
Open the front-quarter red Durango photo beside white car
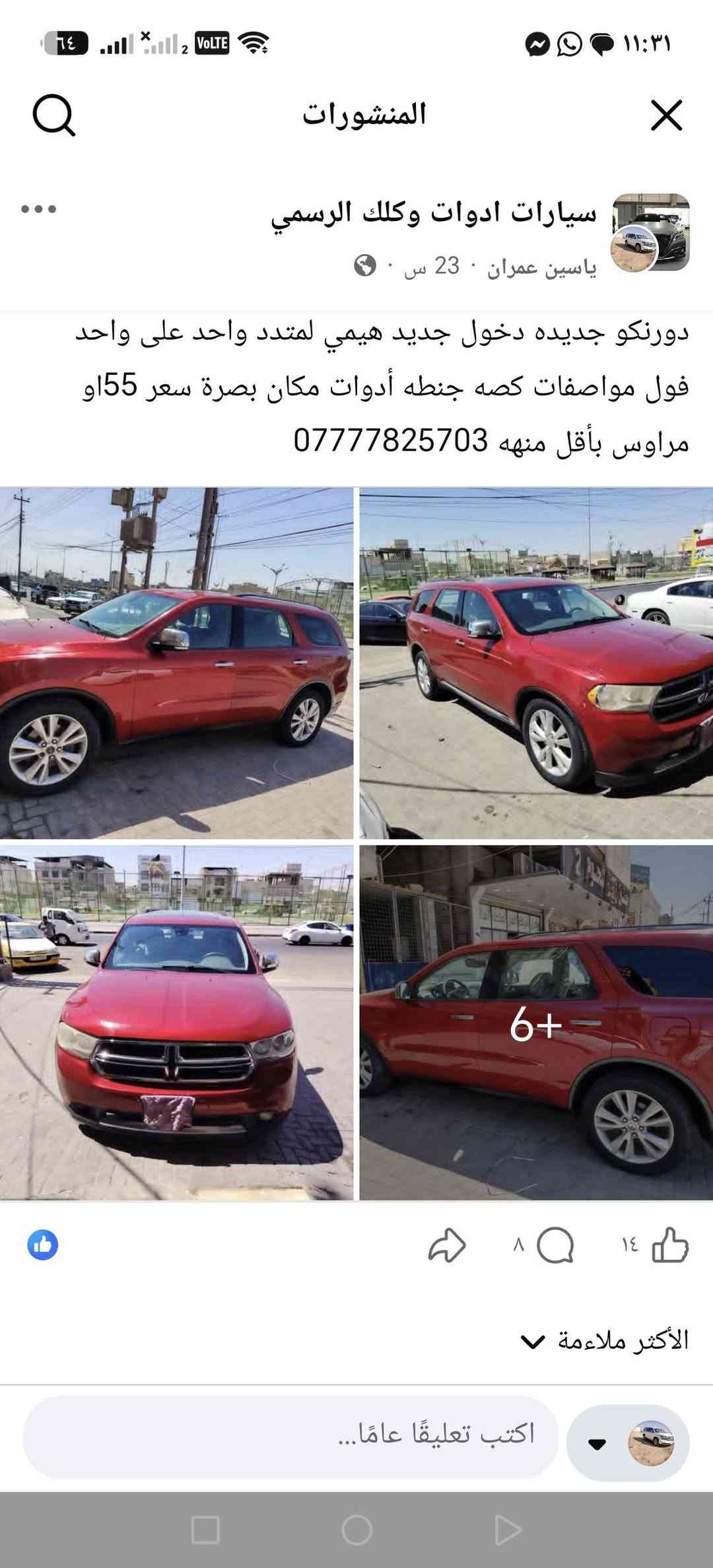pyautogui.click(x=536, y=663)
